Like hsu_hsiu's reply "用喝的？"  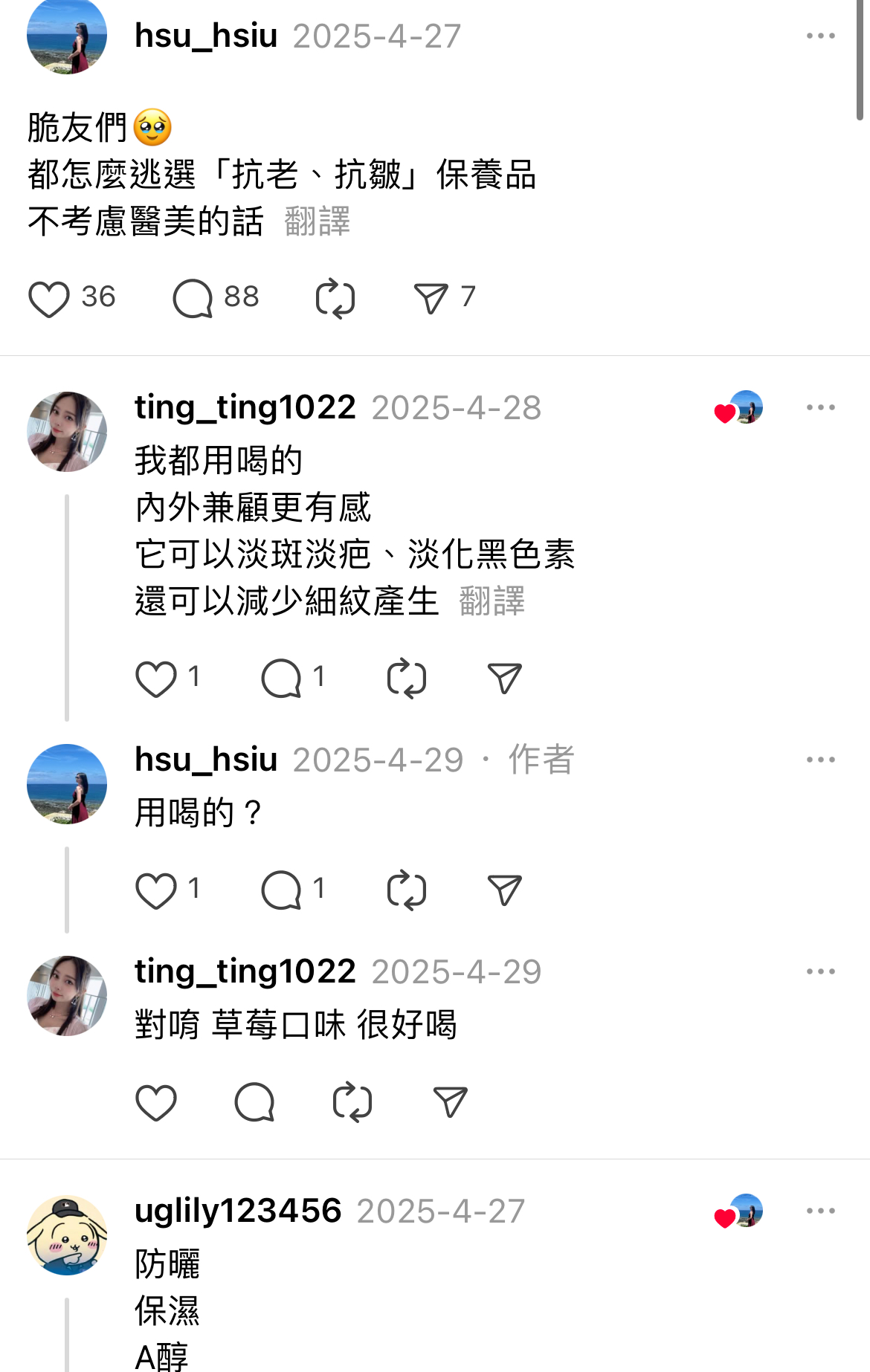click(x=156, y=890)
